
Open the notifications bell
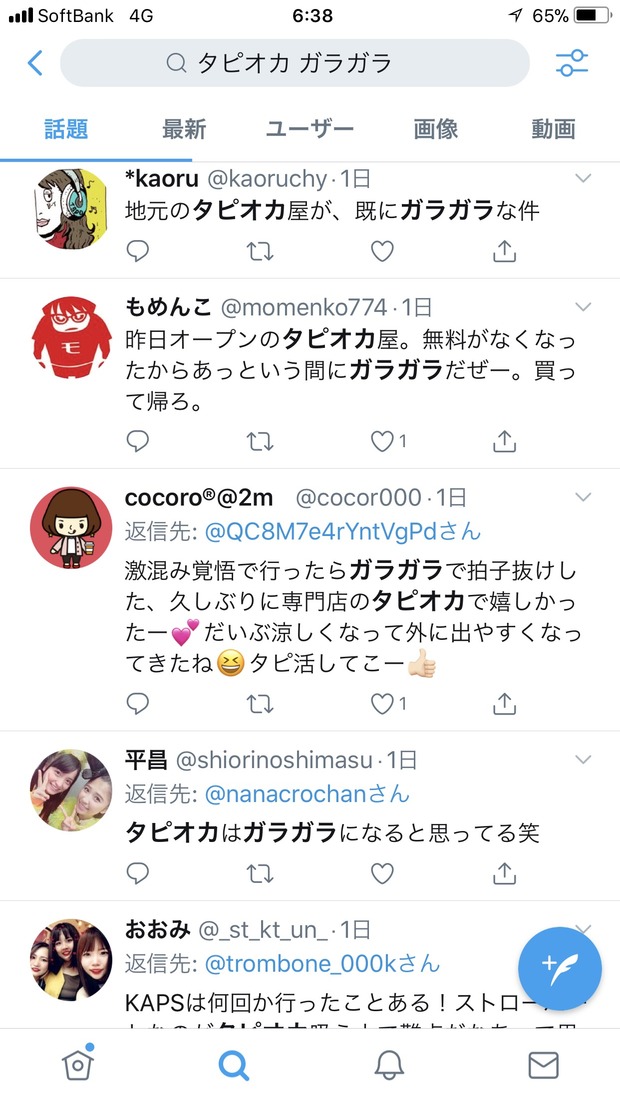[389, 1065]
